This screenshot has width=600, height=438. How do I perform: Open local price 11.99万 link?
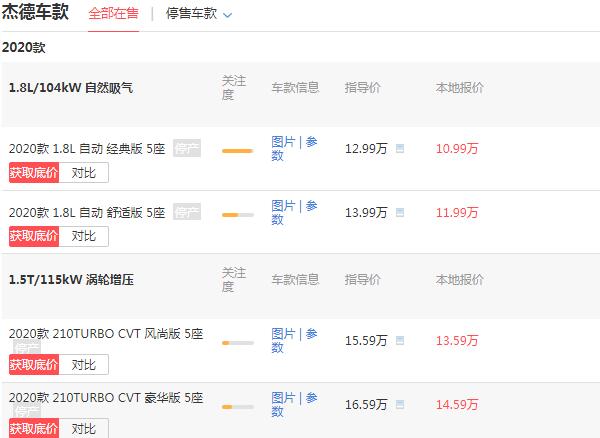point(457,213)
